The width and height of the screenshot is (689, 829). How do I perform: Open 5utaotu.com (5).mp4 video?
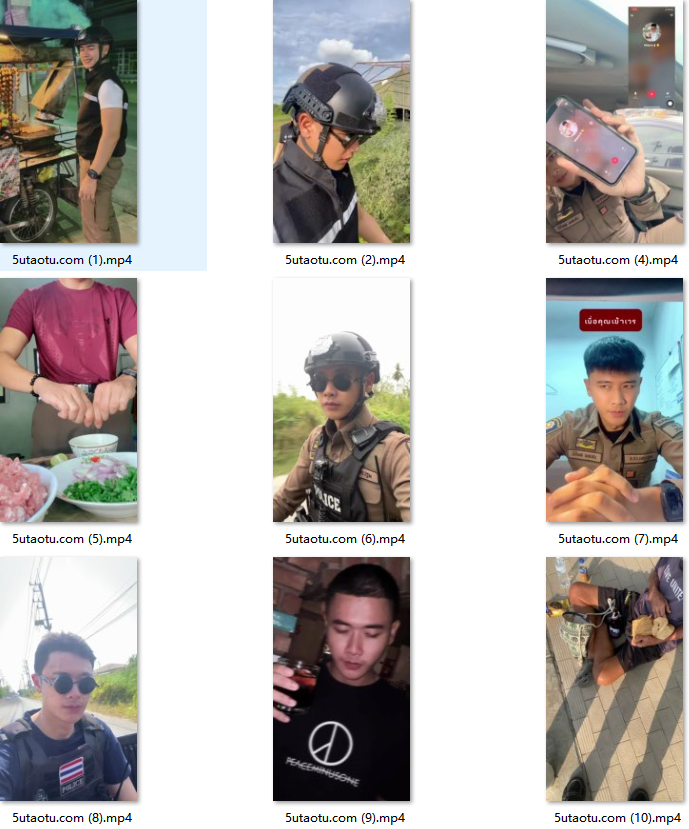[72, 400]
